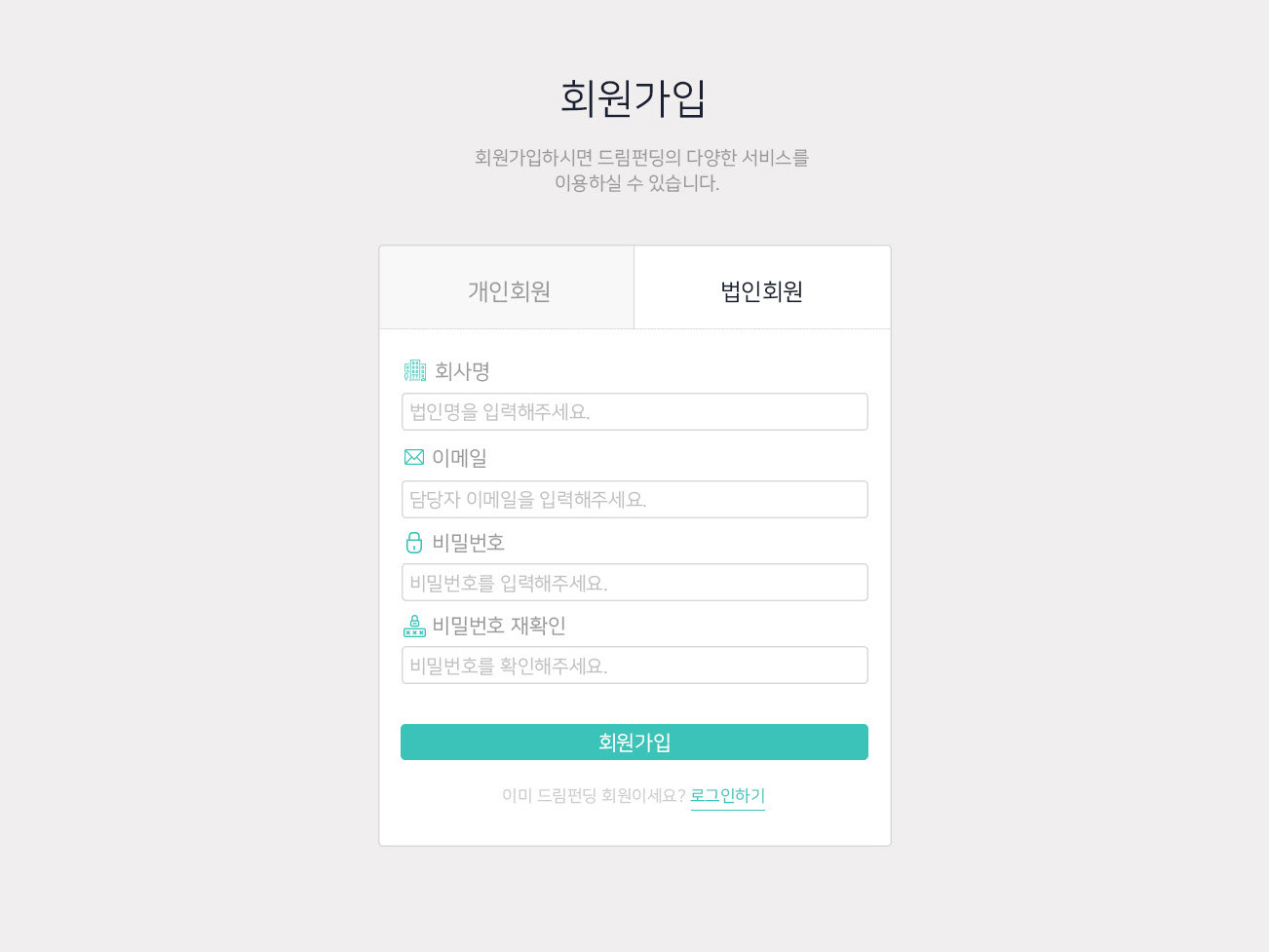
Task: Tap the 이메일 text field
Action: pyautogui.click(x=634, y=500)
